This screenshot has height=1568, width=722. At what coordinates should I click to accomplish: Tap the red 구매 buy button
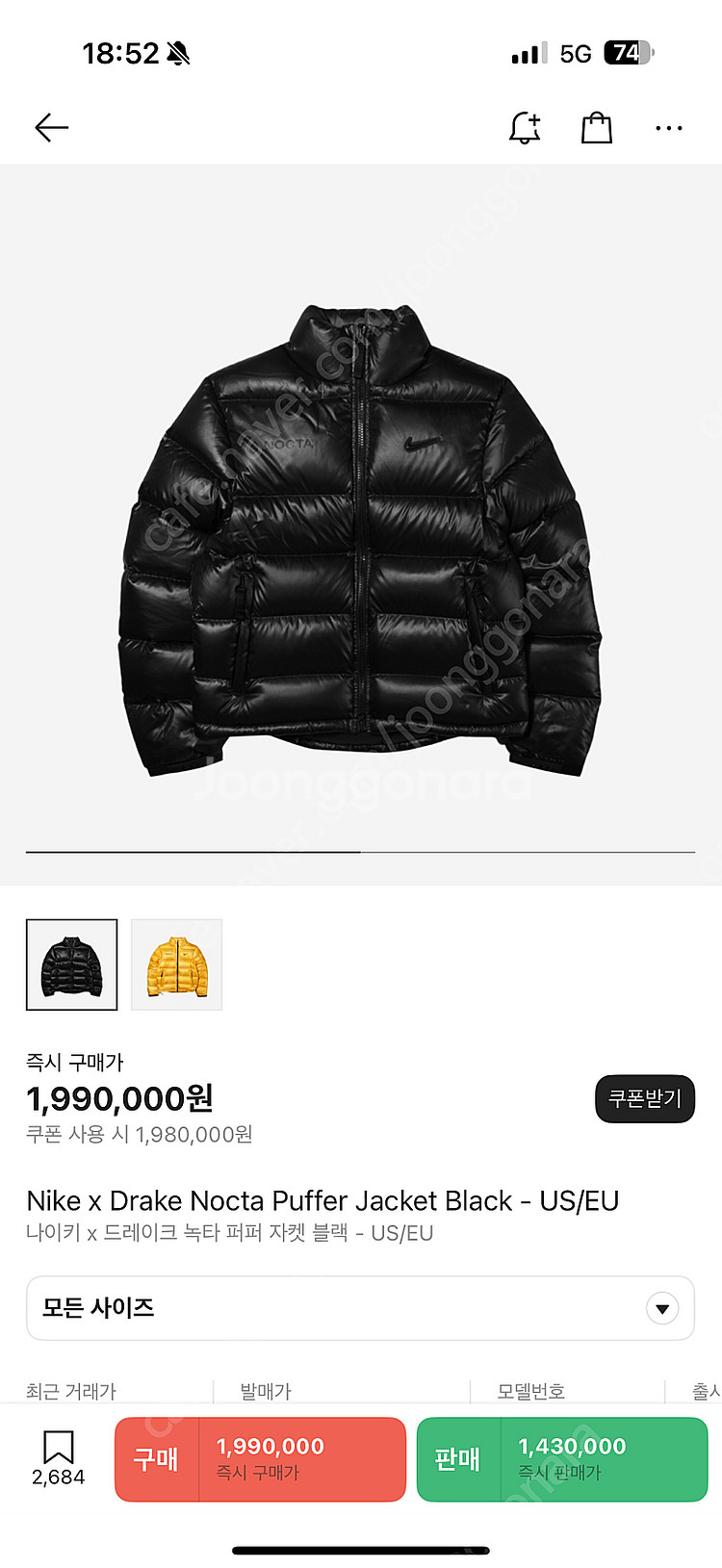point(260,1459)
